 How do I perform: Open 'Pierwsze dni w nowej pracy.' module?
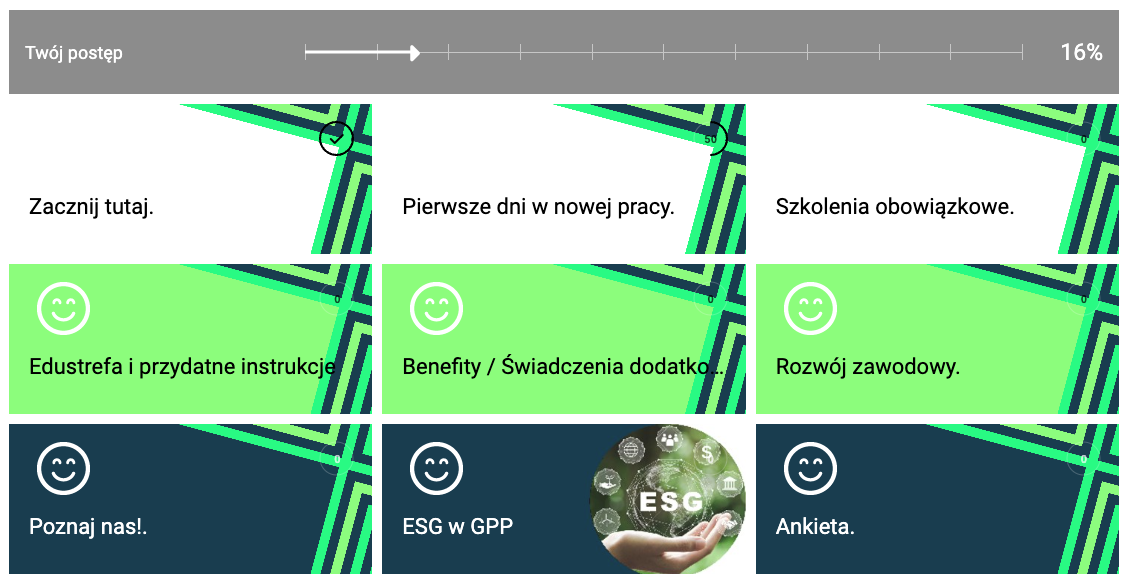563,180
